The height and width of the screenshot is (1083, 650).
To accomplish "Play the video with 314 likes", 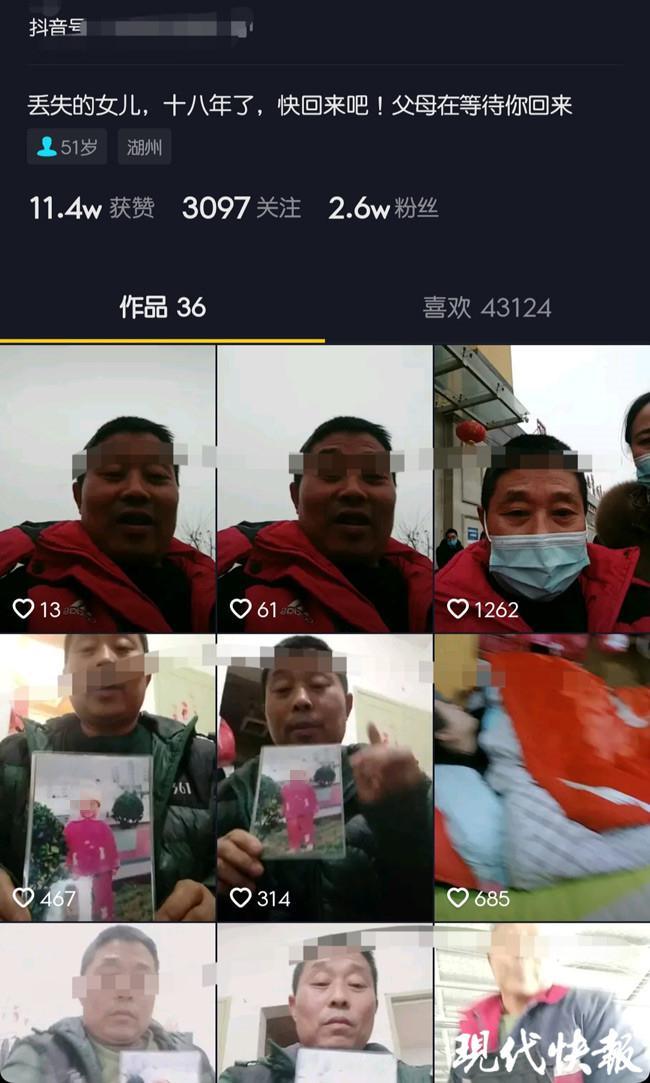I will [324, 777].
